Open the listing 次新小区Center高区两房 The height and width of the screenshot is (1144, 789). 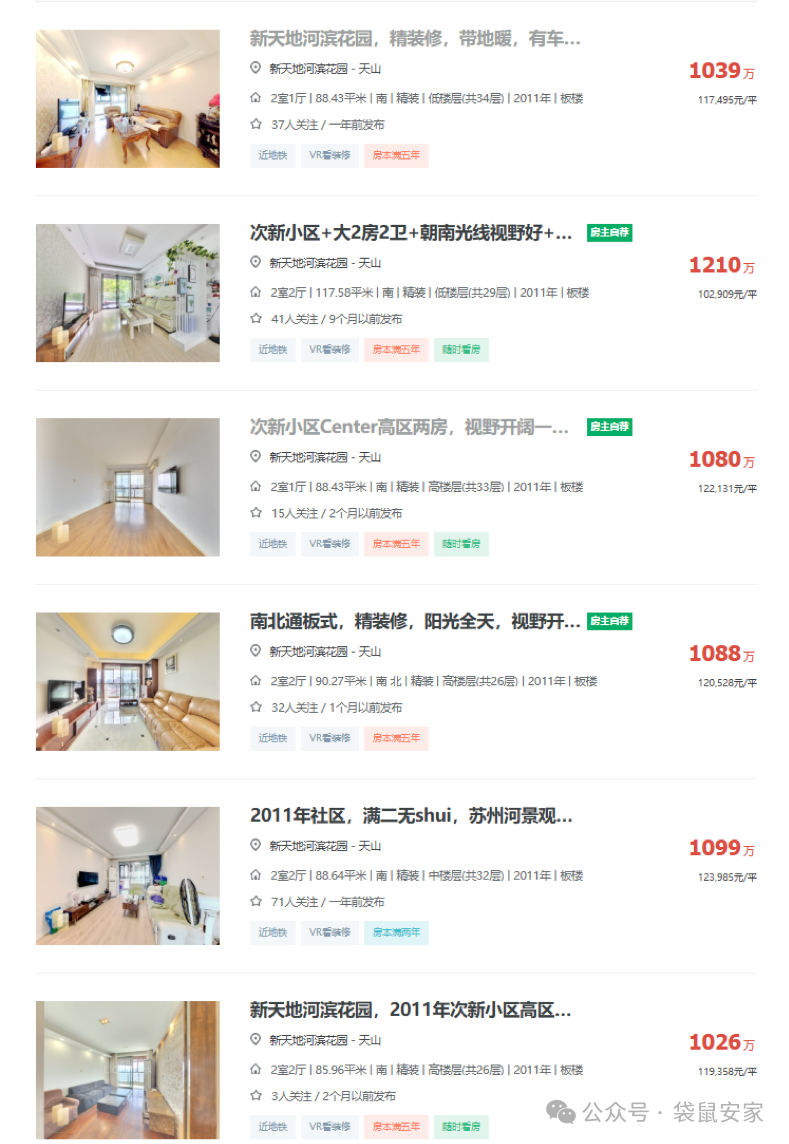[x=410, y=427]
